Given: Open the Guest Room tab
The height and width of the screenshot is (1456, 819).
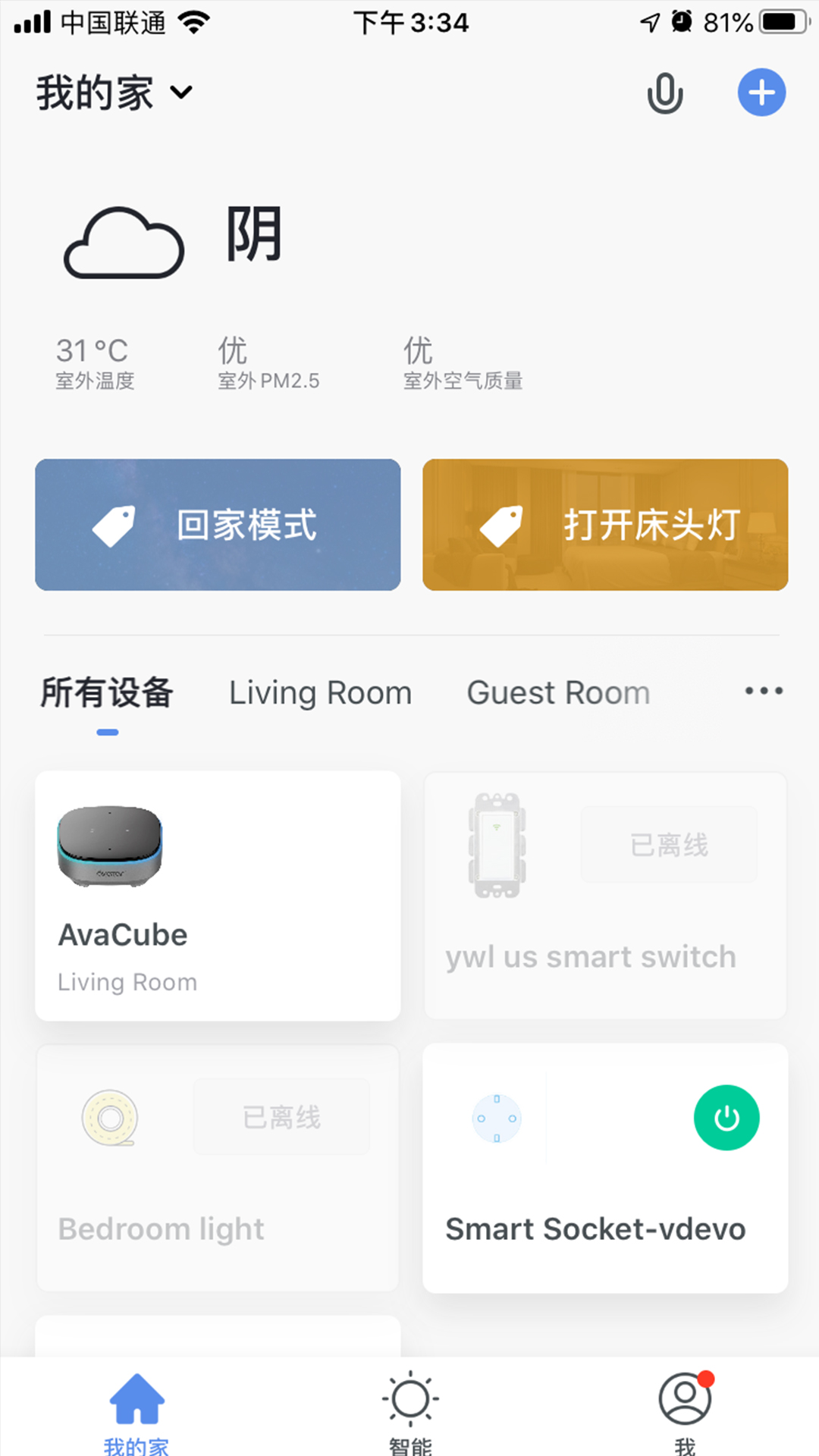Looking at the screenshot, I should click(x=558, y=692).
